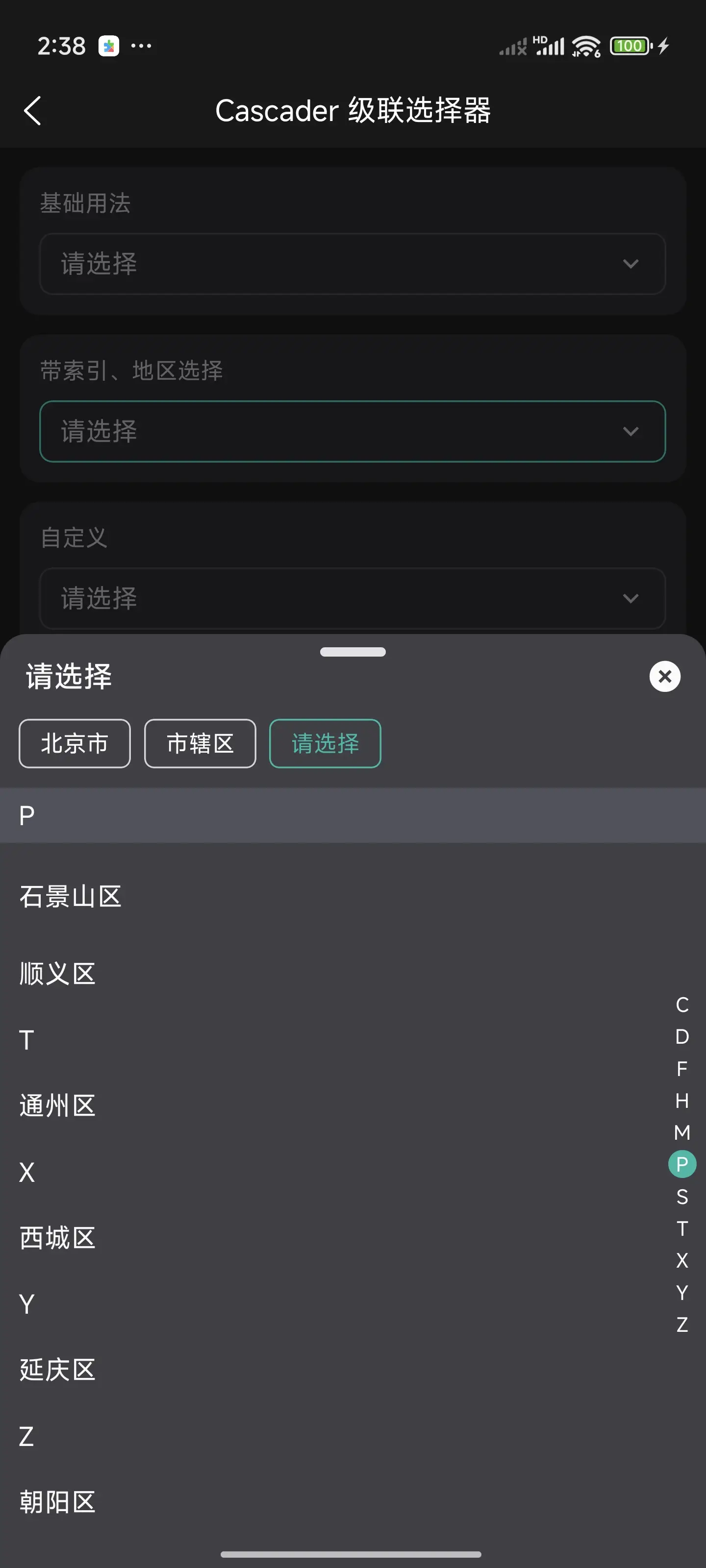Jump to index letter M
Screen dimensions: 706x1568
[682, 1133]
